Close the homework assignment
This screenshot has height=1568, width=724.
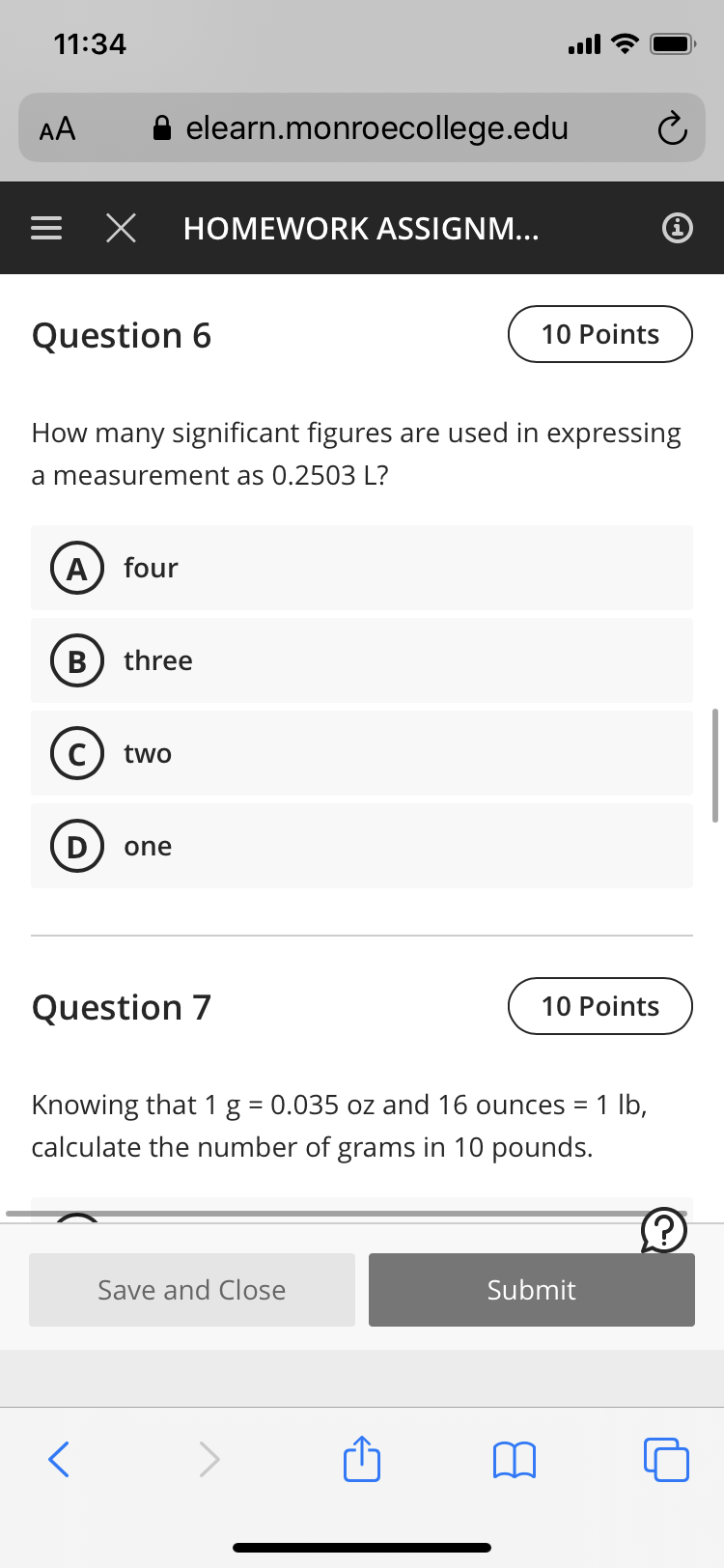121,229
